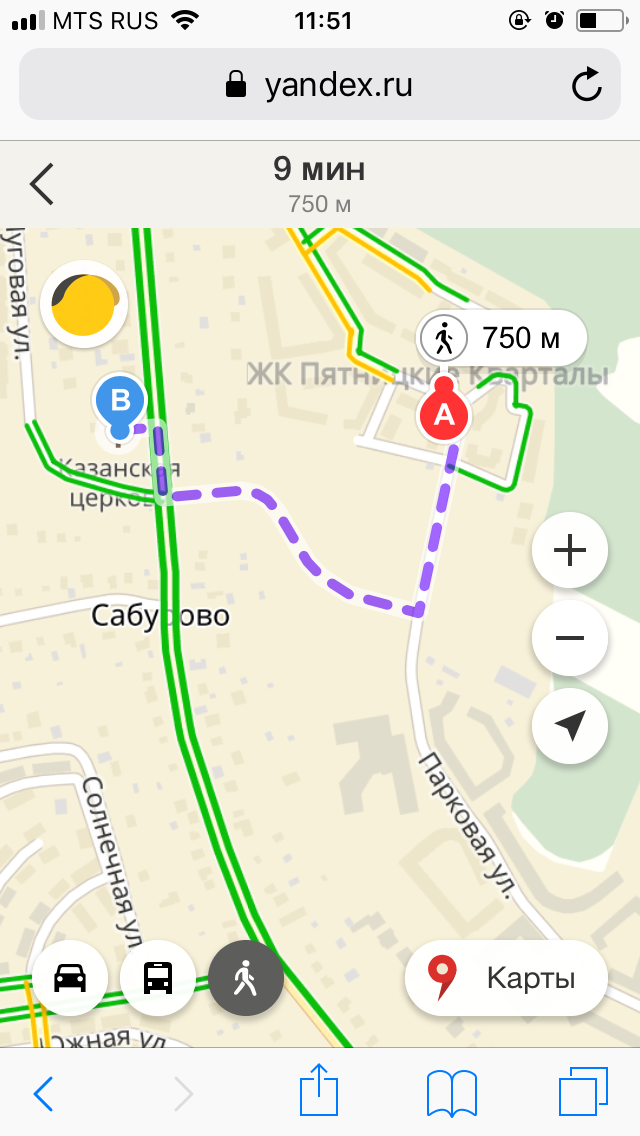The image size is (640, 1136).
Task: Tap the destination marker B
Action: click(120, 403)
